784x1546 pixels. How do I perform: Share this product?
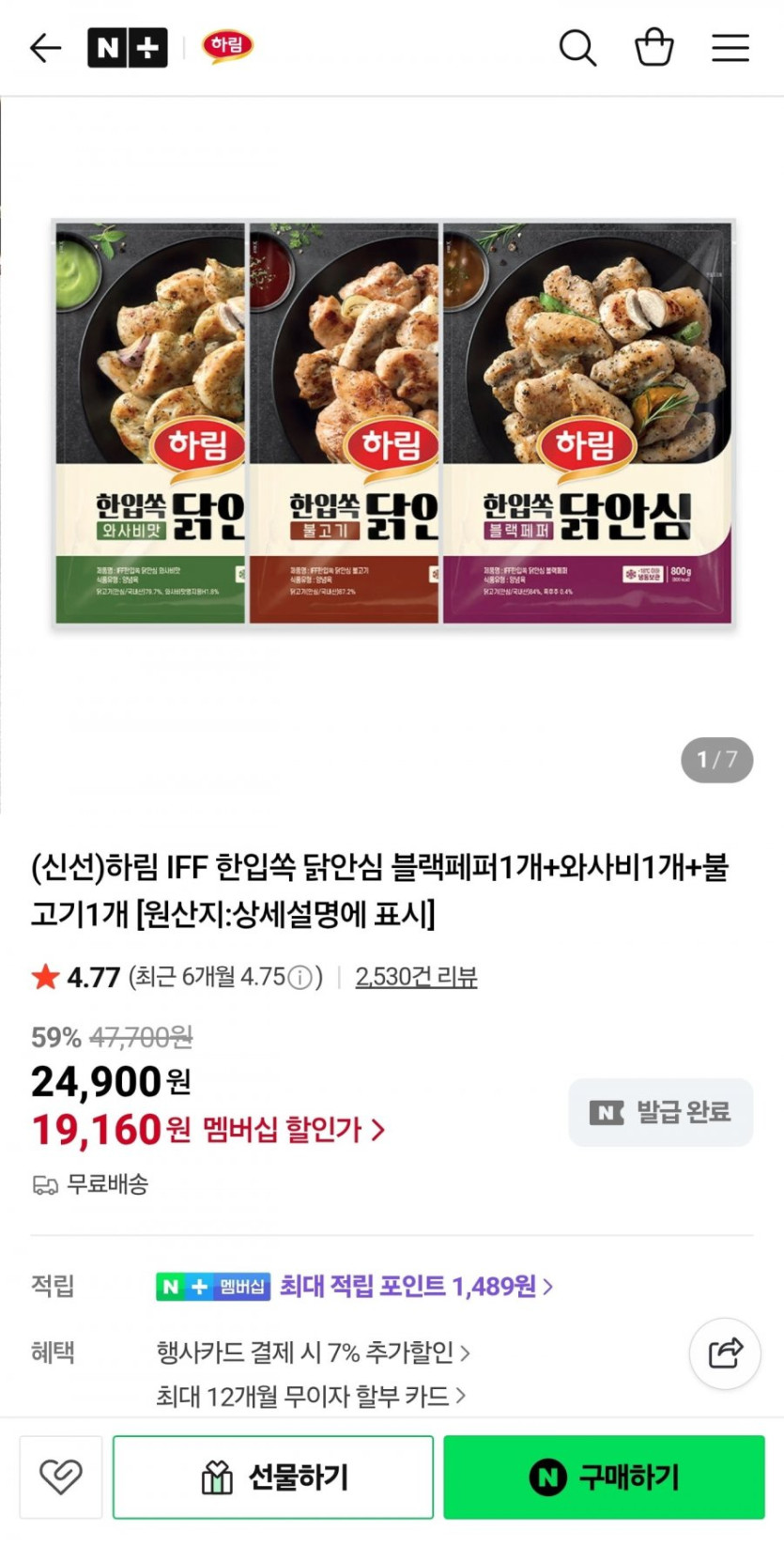pyautogui.click(x=725, y=1353)
